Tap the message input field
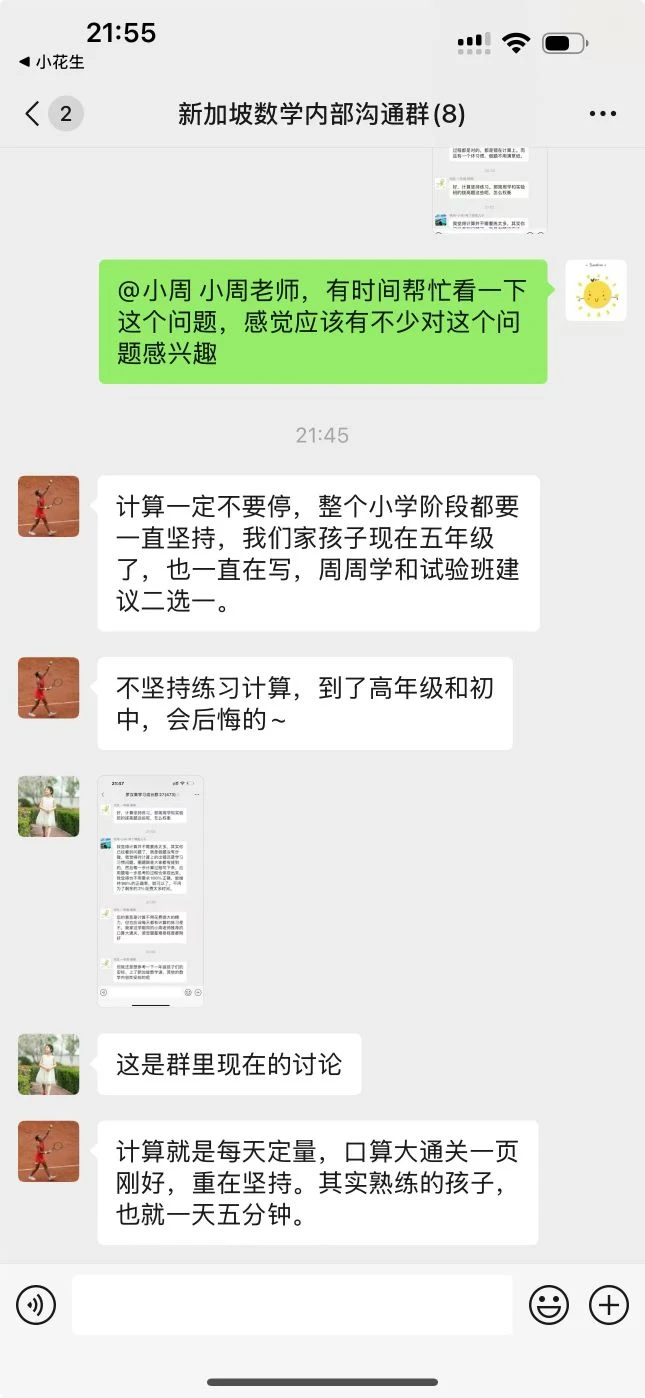Image resolution: width=645 pixels, height=1398 pixels. [291, 1304]
